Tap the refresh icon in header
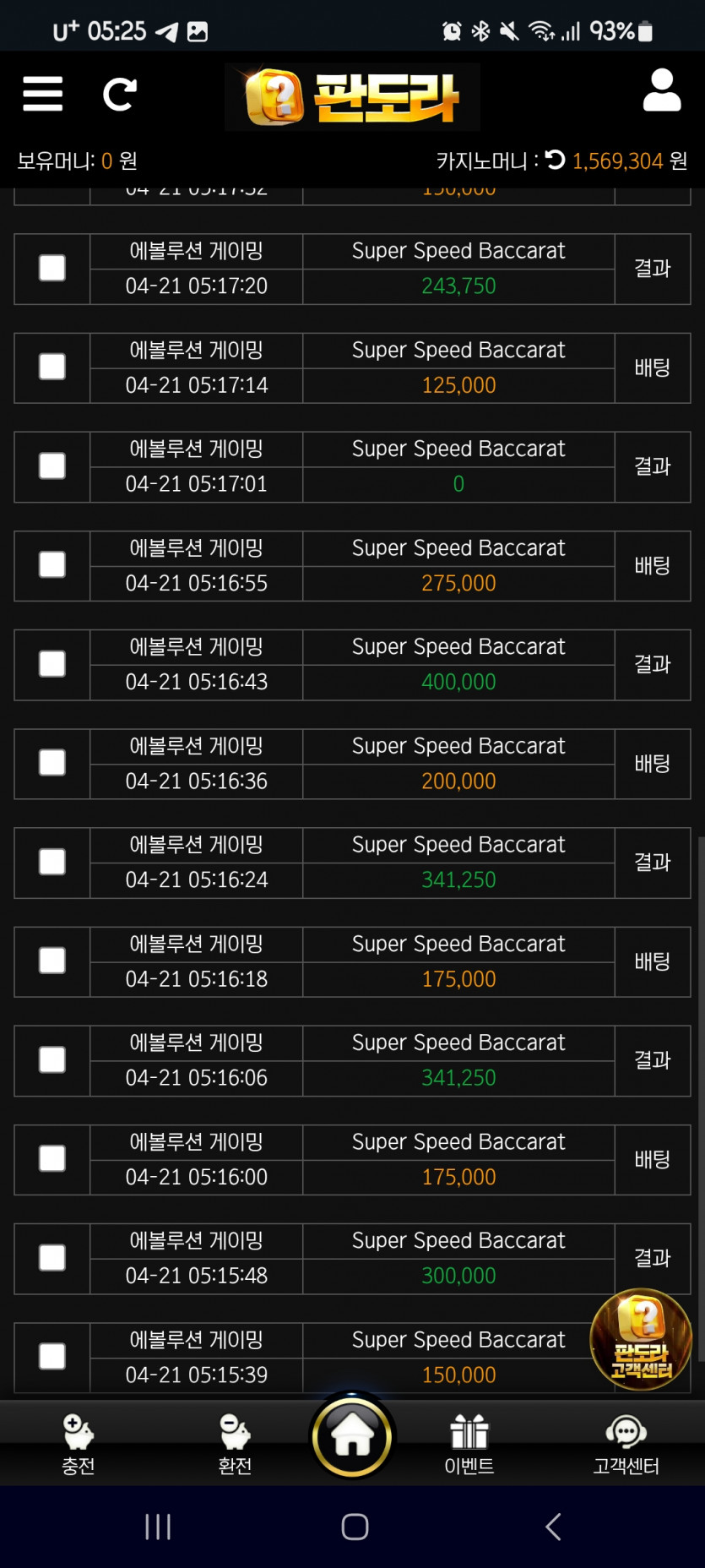The width and height of the screenshot is (705, 1568). (x=120, y=95)
